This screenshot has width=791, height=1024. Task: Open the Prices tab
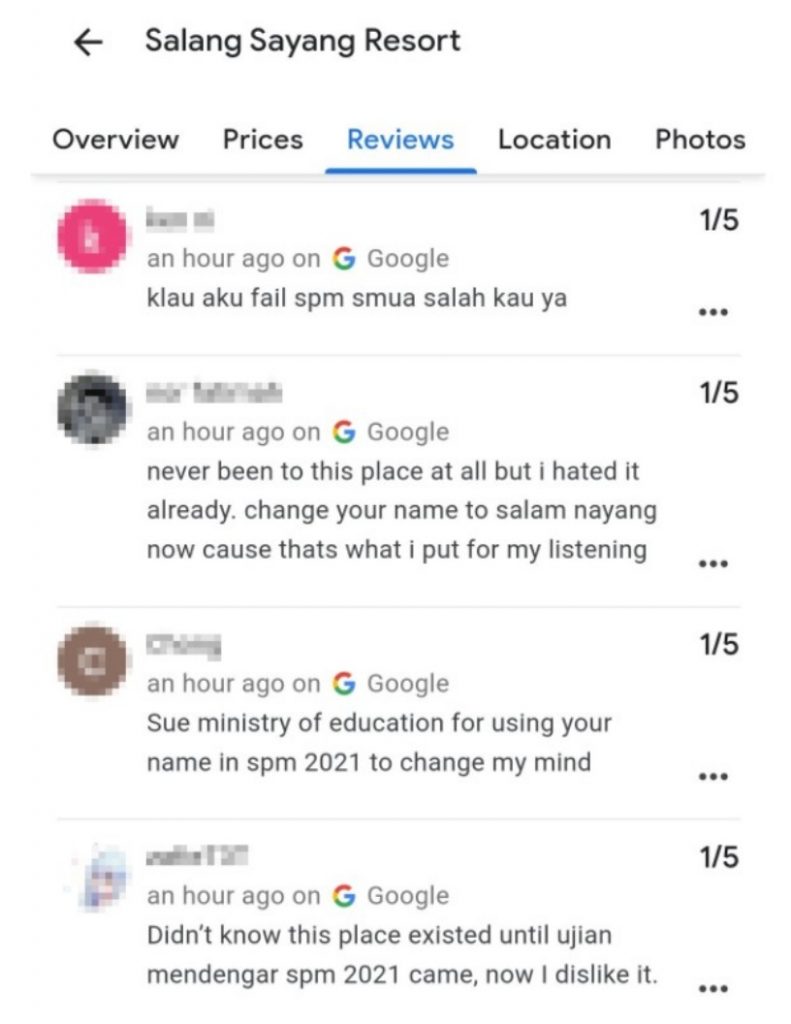coord(262,140)
